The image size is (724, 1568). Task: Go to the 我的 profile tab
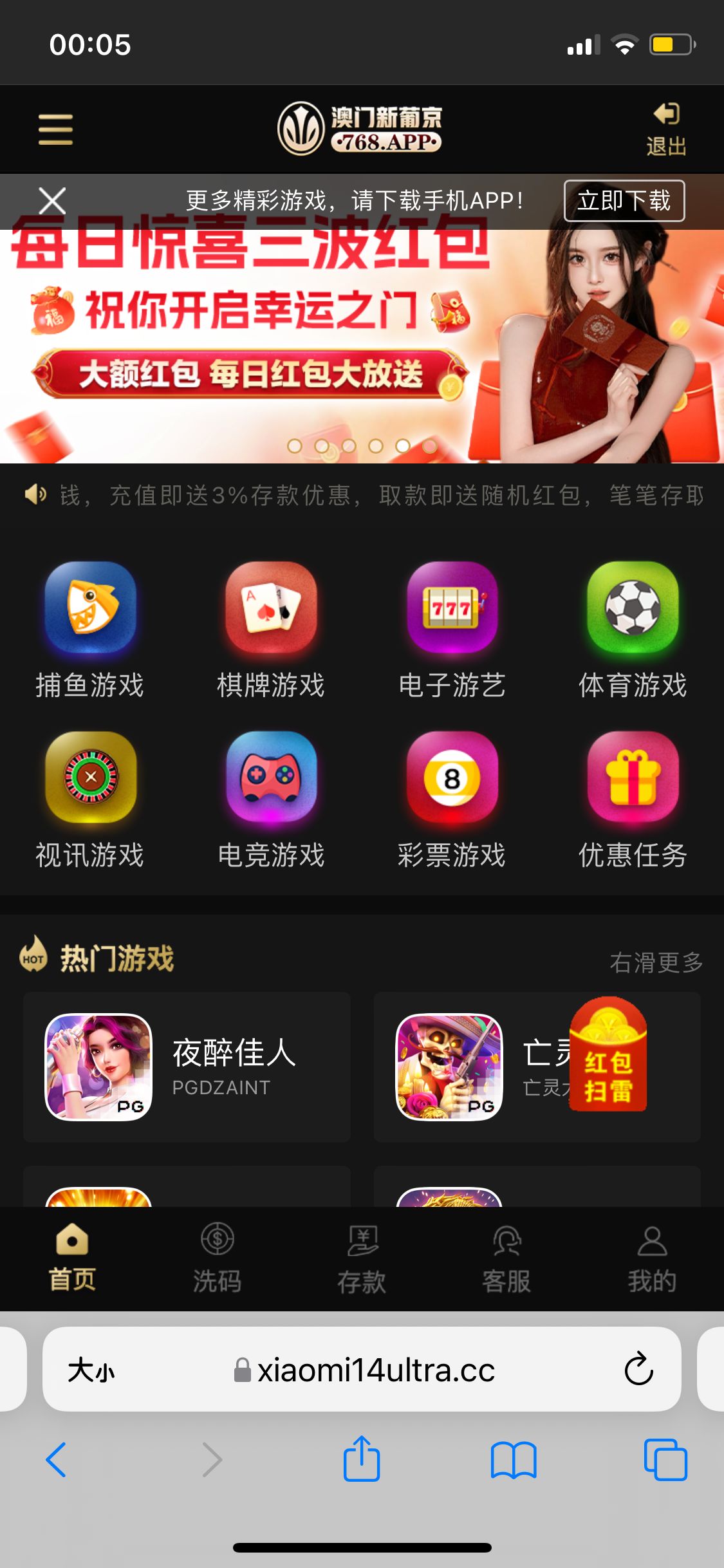[x=651, y=1258]
